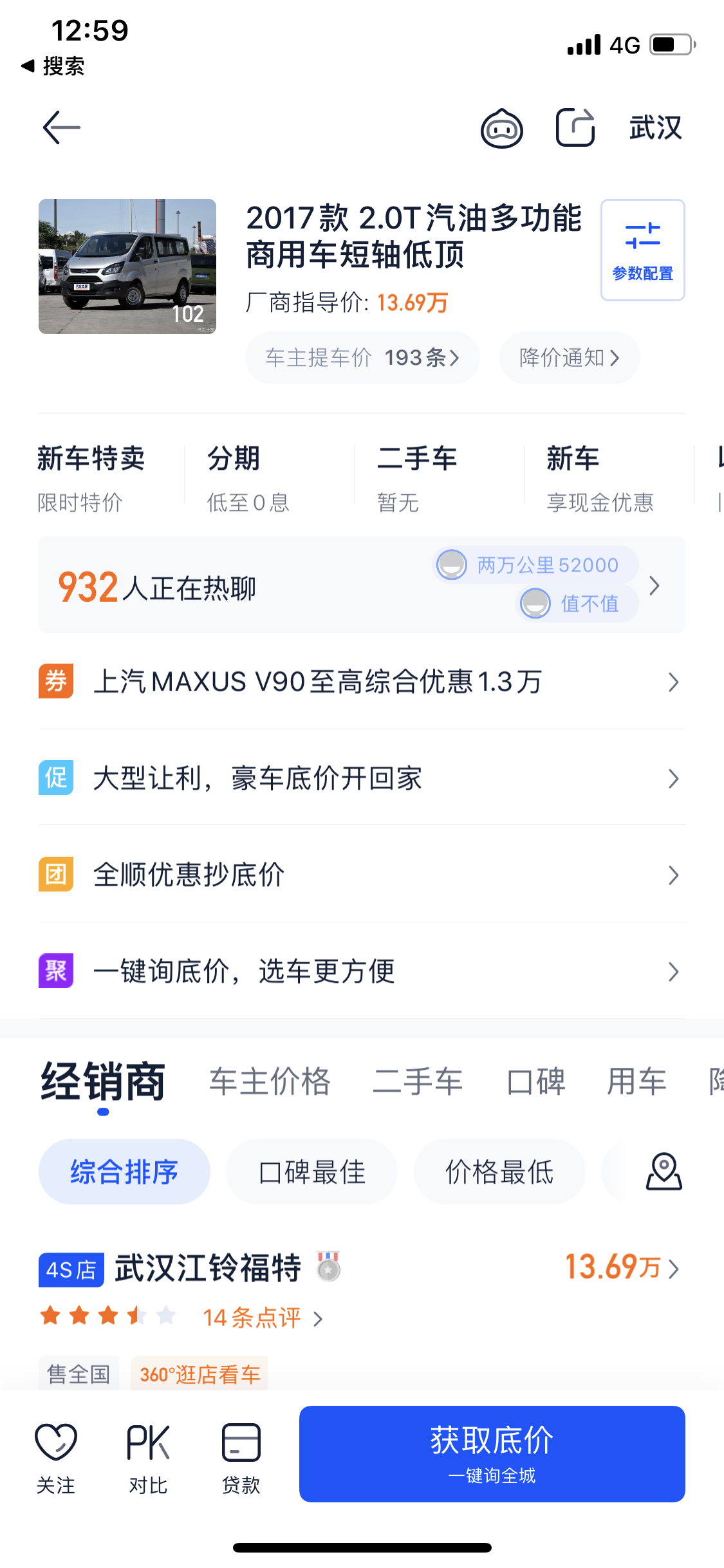724x1568 pixels.
Task: Sort dealers by 价格最低
Action: 499,1171
